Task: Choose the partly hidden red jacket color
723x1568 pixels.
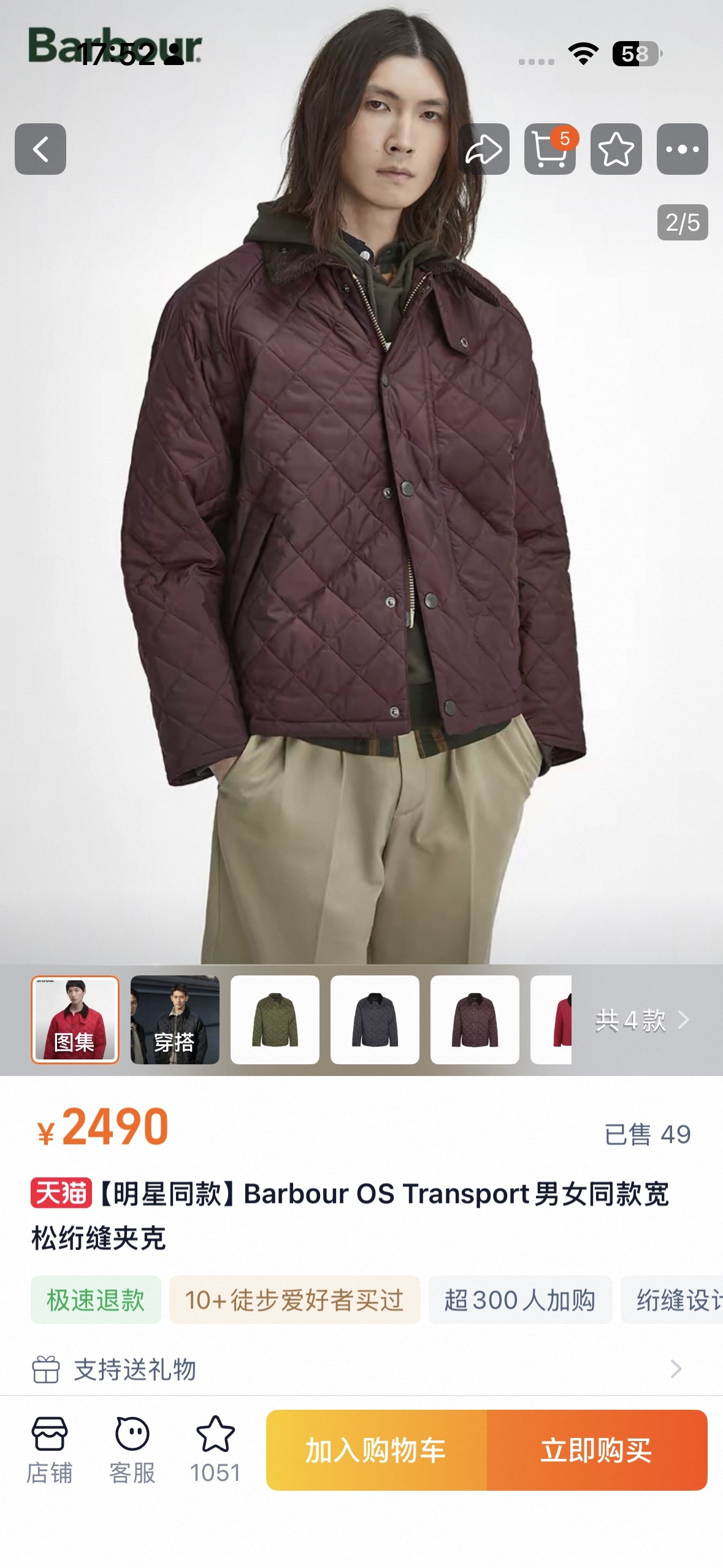Action: pos(551,1020)
